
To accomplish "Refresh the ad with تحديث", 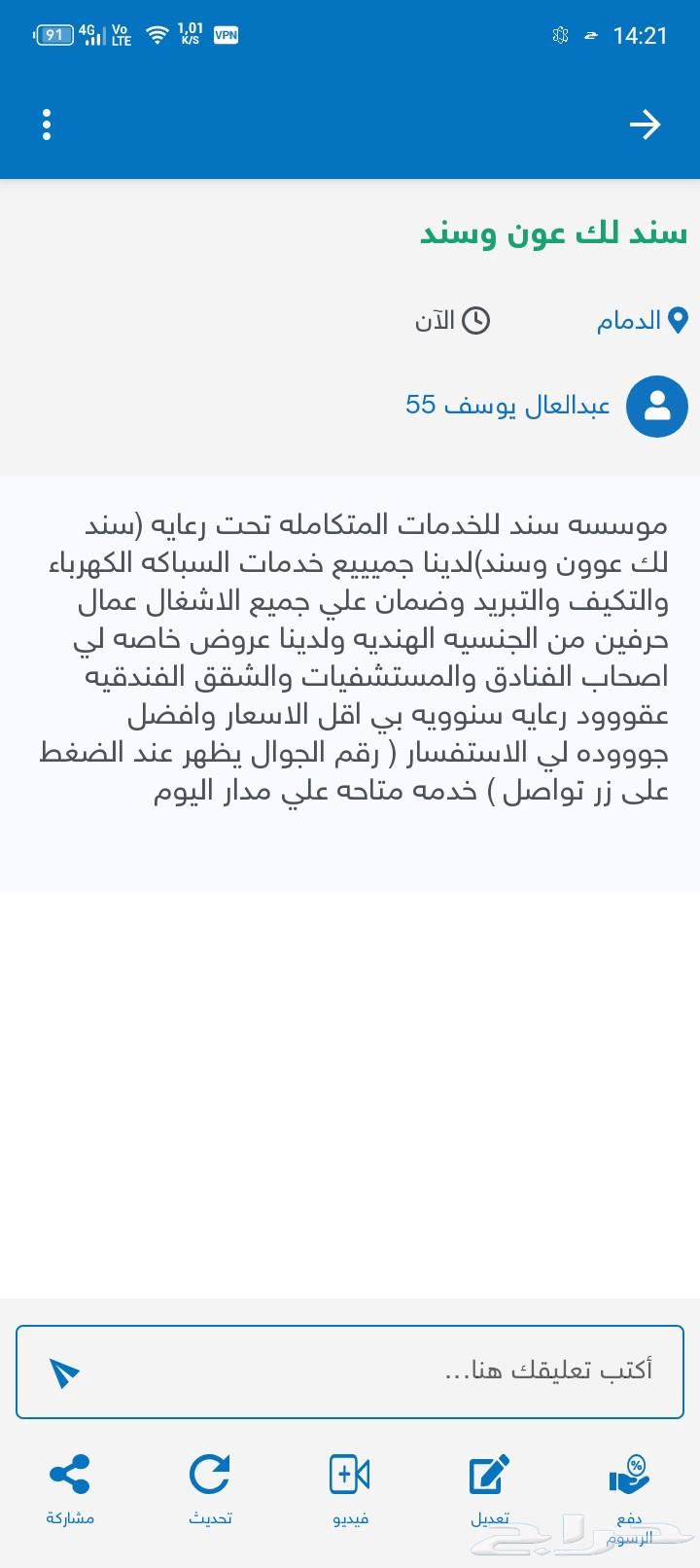I will [210, 1488].
